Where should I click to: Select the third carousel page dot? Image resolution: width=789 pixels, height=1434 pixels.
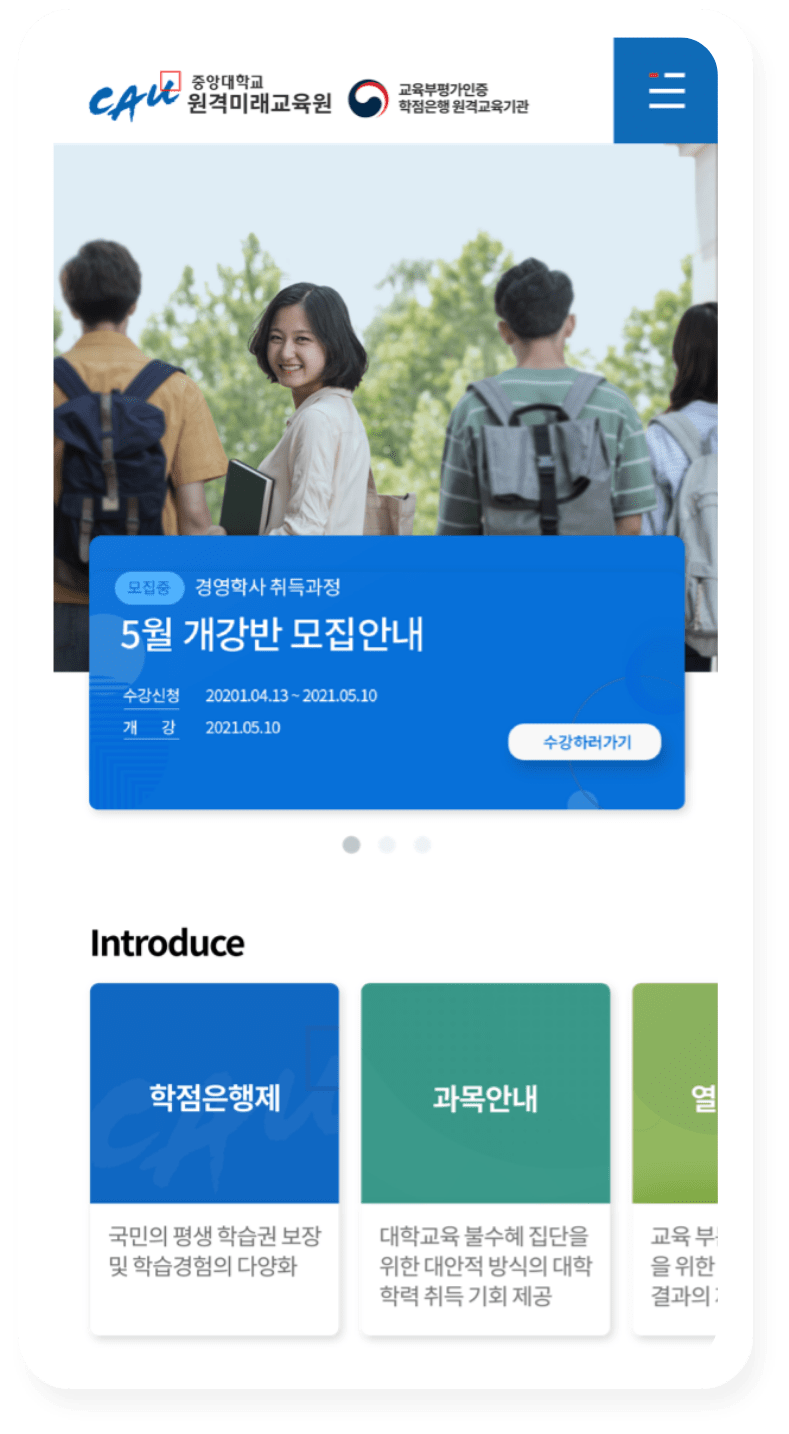422,845
